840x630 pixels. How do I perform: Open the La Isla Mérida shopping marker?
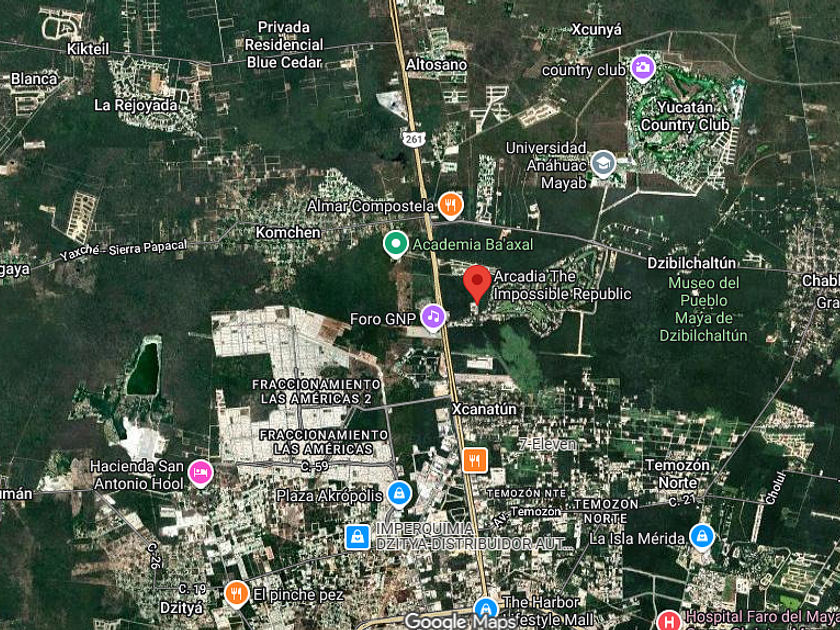click(x=702, y=537)
